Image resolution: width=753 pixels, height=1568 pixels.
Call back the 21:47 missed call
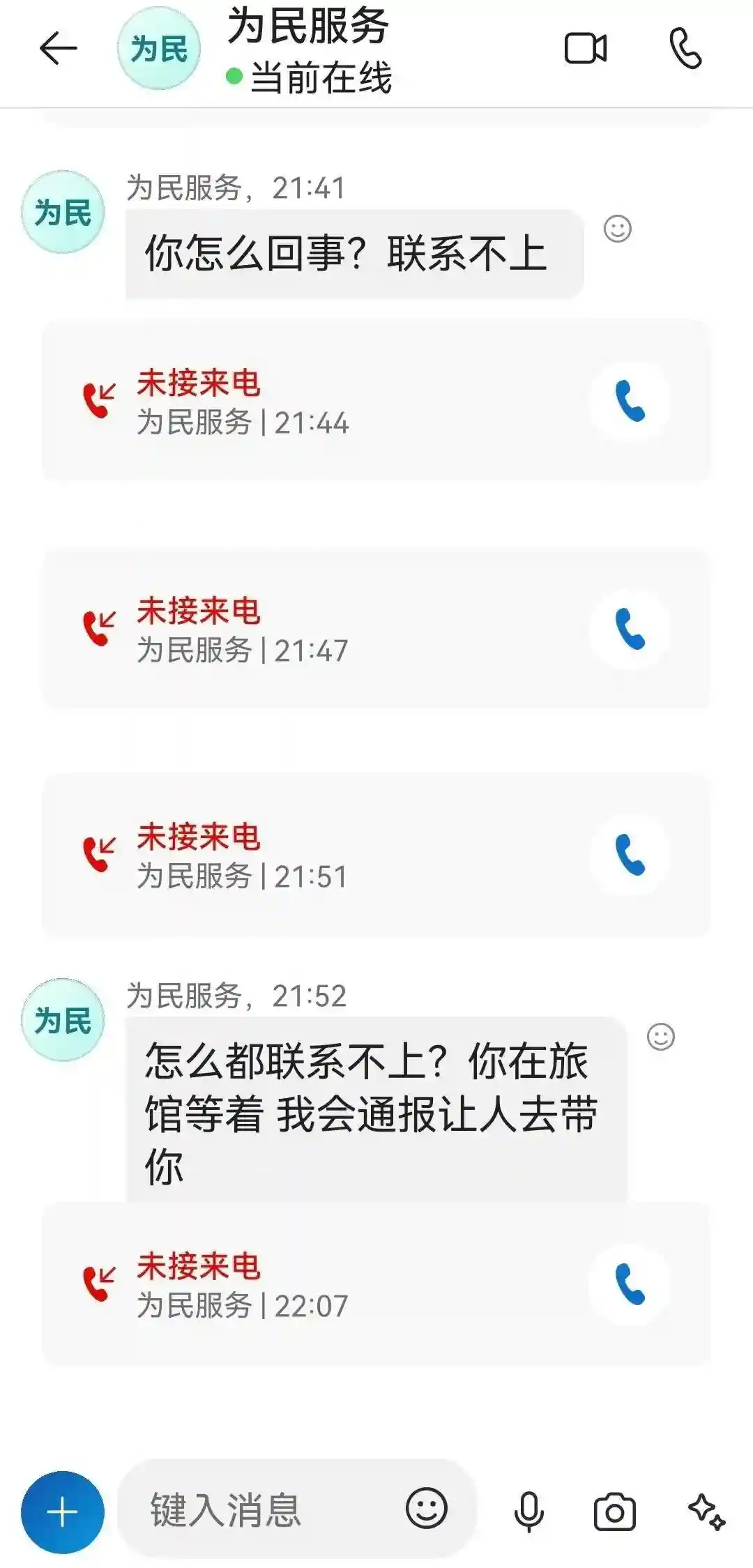(x=630, y=629)
